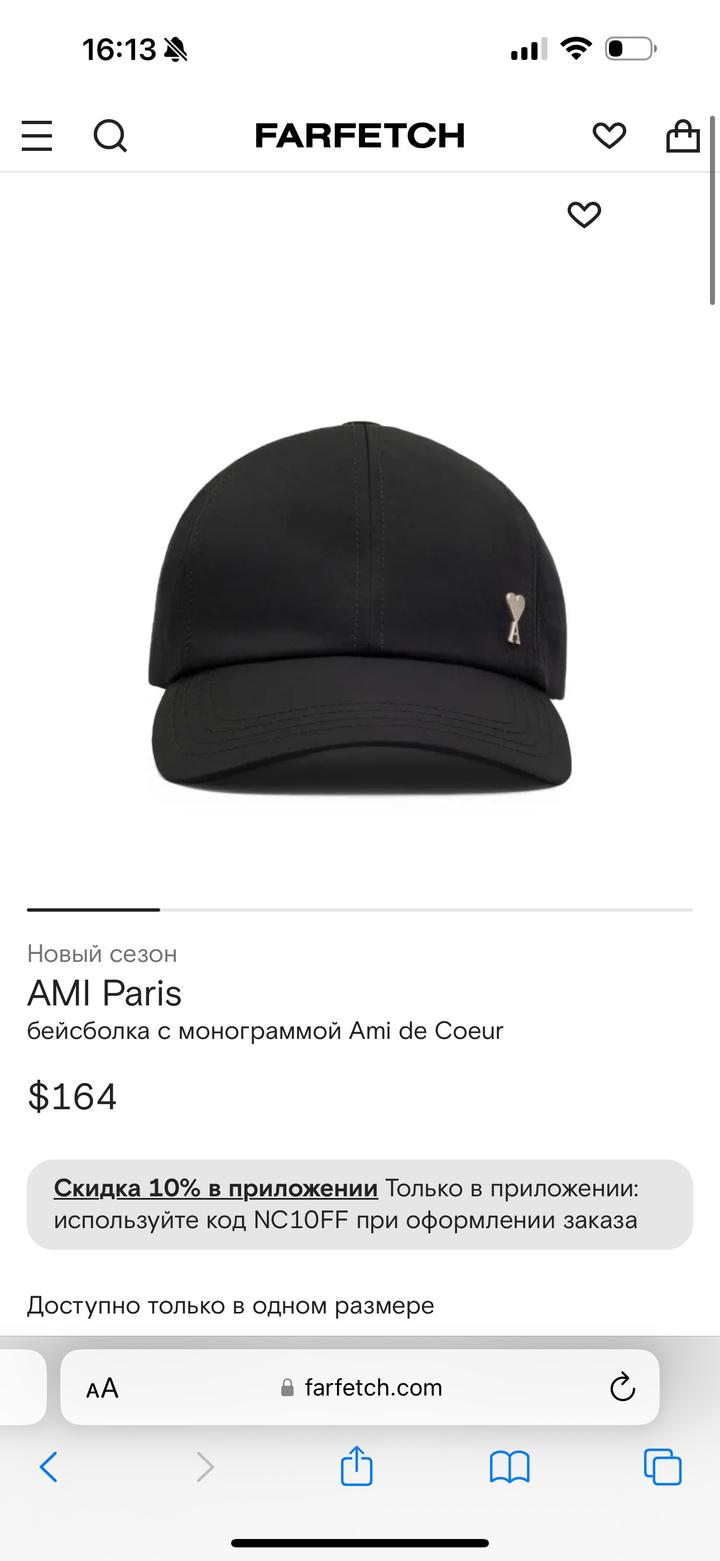
Task: Tap the farfetch.com address bar
Action: point(362,1388)
